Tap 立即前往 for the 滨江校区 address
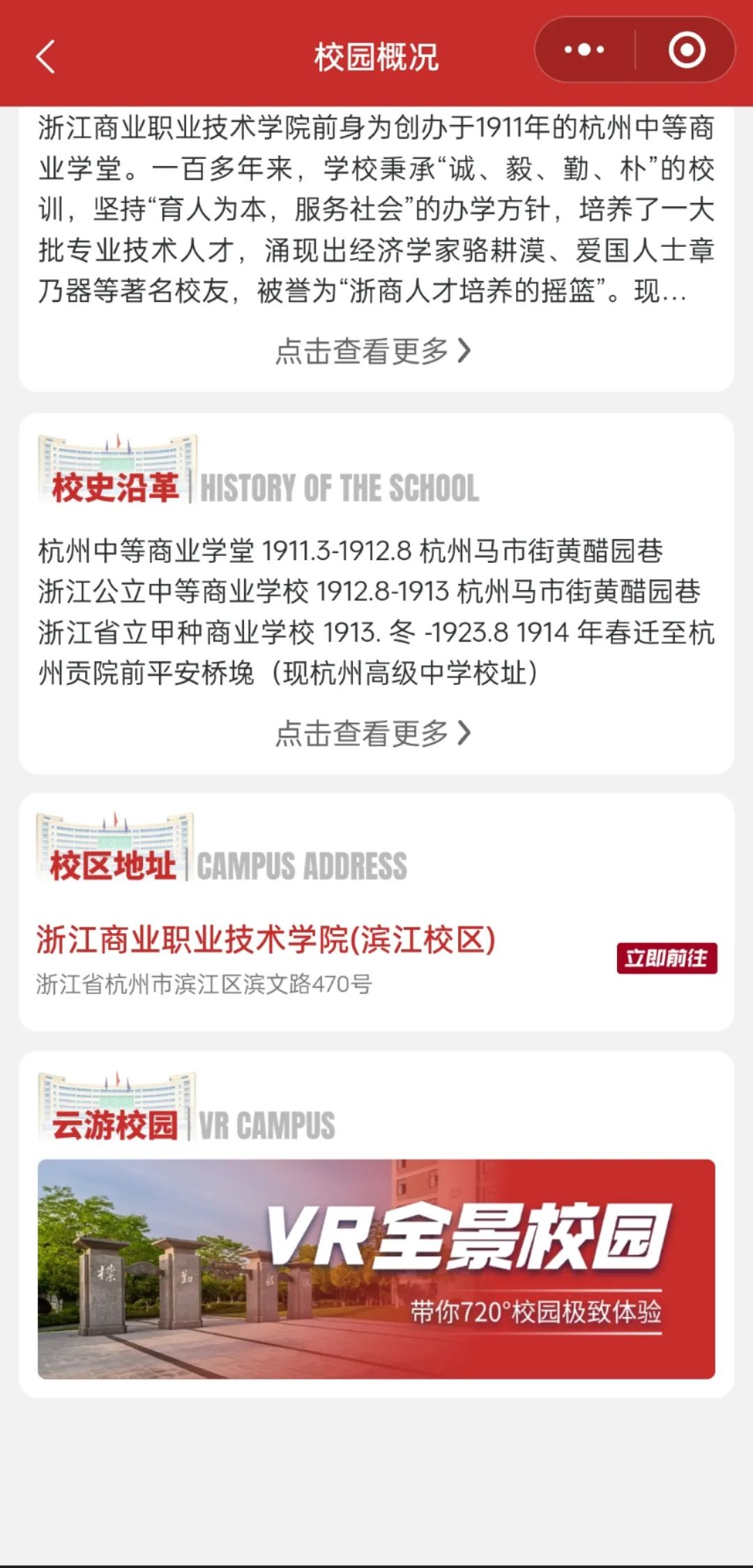 click(667, 958)
